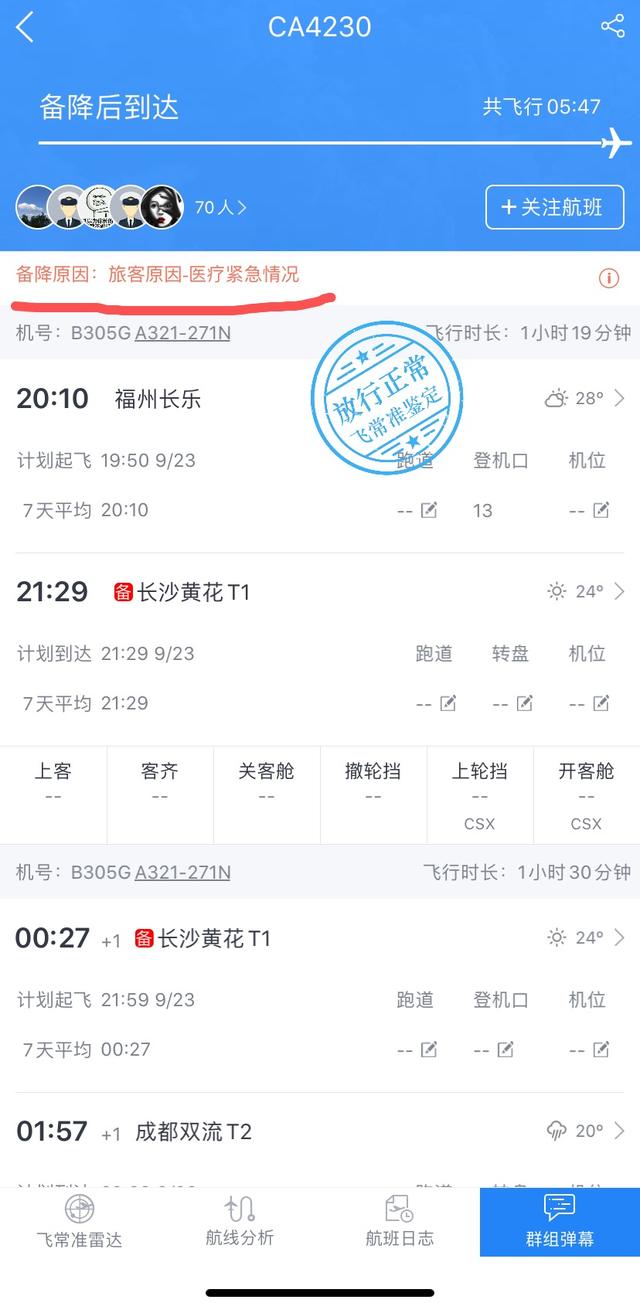The height and width of the screenshot is (1303, 640).
Task: Edit the boarding gate for the 00:27 departure
Action: click(x=505, y=1049)
